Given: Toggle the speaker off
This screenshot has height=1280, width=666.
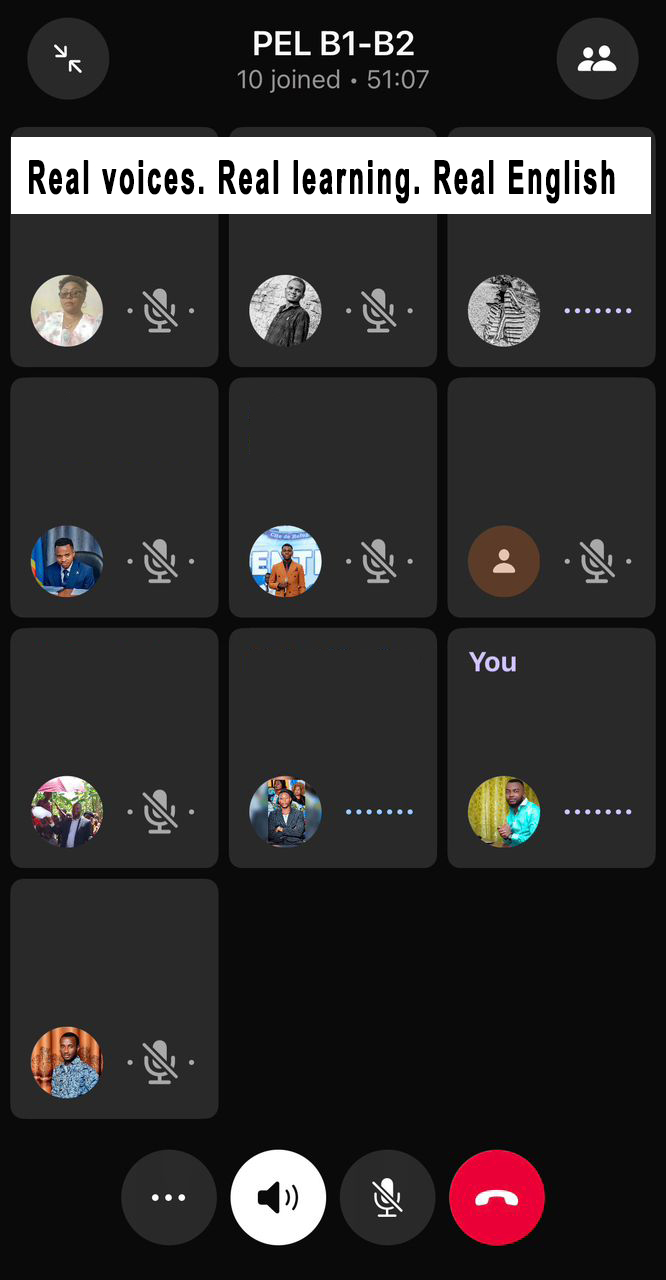Looking at the screenshot, I should coord(278,1197).
